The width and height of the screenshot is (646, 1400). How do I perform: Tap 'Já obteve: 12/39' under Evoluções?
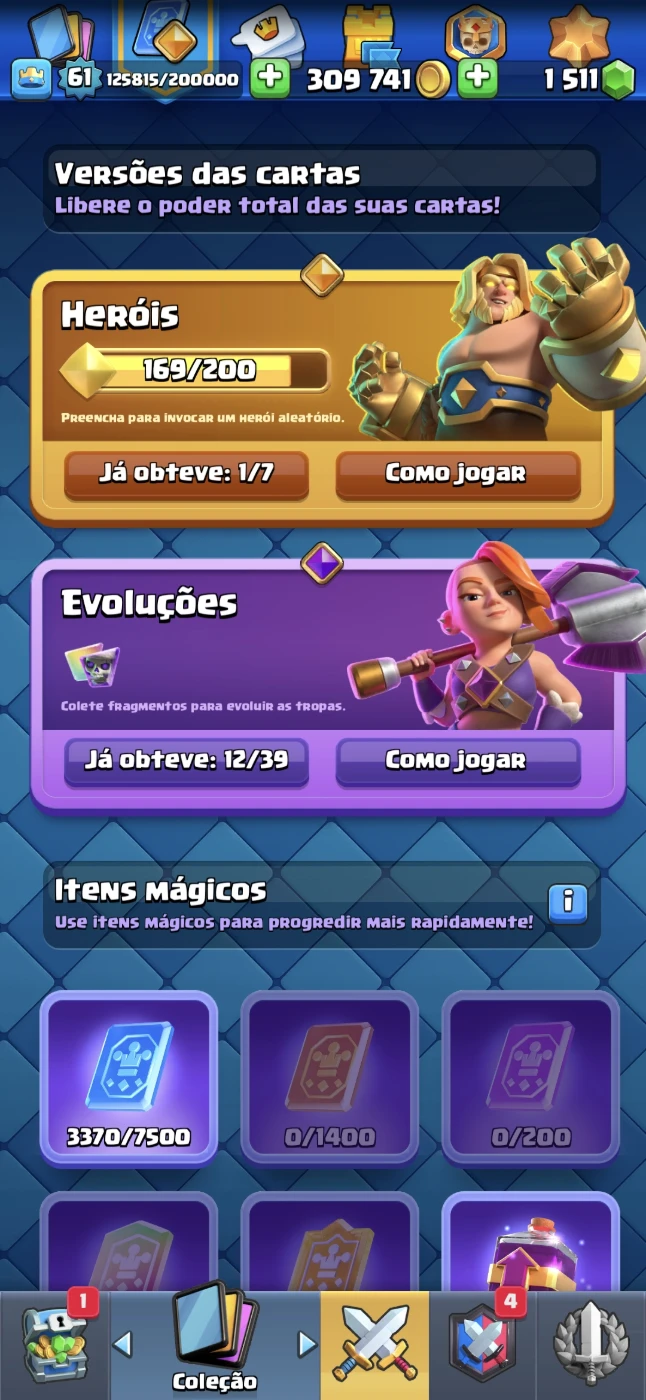(x=186, y=760)
